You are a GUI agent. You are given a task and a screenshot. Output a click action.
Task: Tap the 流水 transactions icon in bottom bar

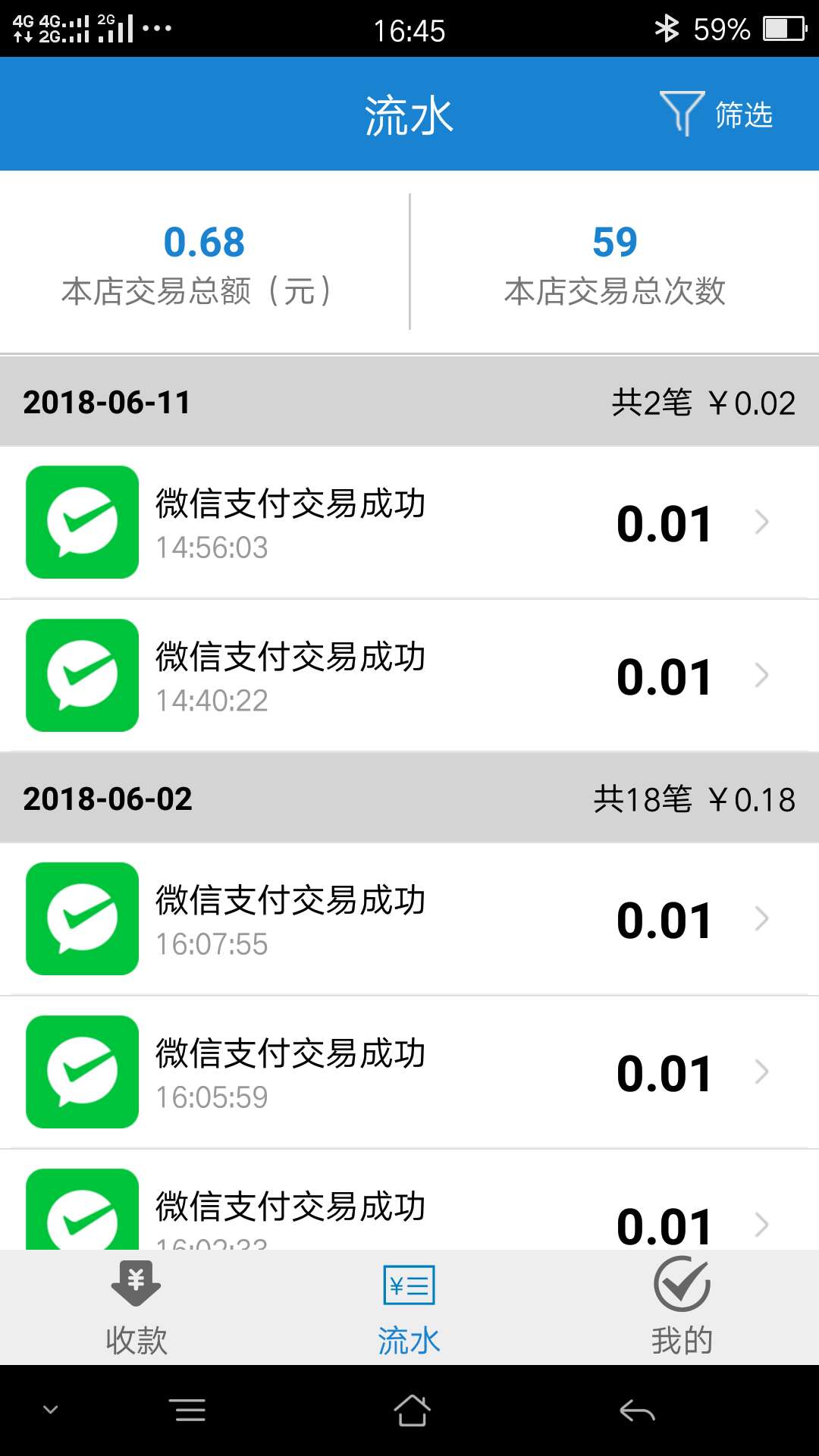(x=409, y=1284)
